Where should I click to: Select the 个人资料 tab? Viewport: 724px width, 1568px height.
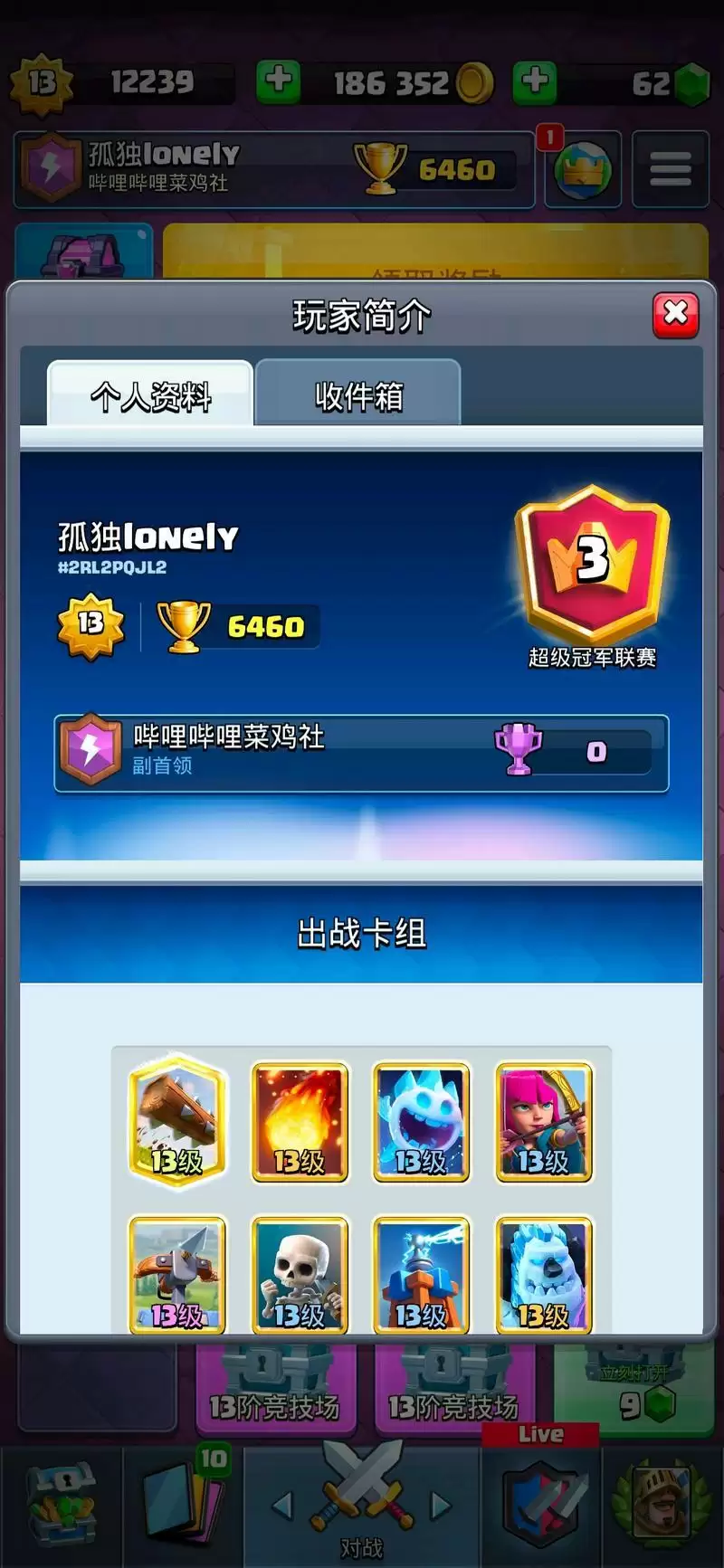pos(150,395)
